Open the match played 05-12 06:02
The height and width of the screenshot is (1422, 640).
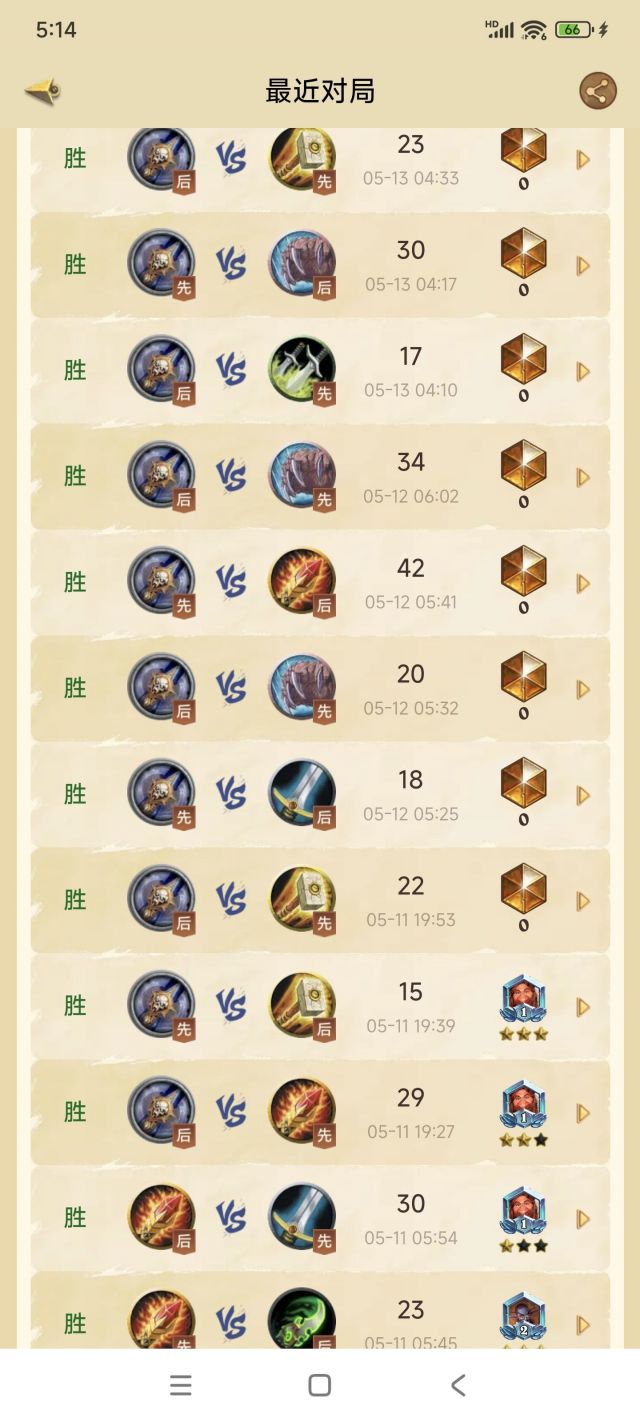tap(583, 478)
